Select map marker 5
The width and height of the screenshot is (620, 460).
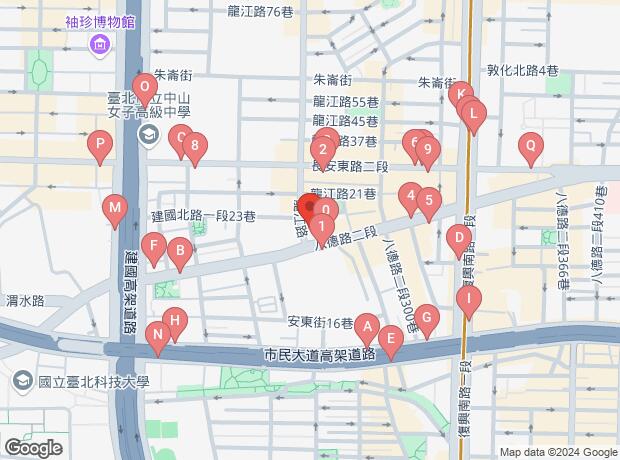pos(428,202)
